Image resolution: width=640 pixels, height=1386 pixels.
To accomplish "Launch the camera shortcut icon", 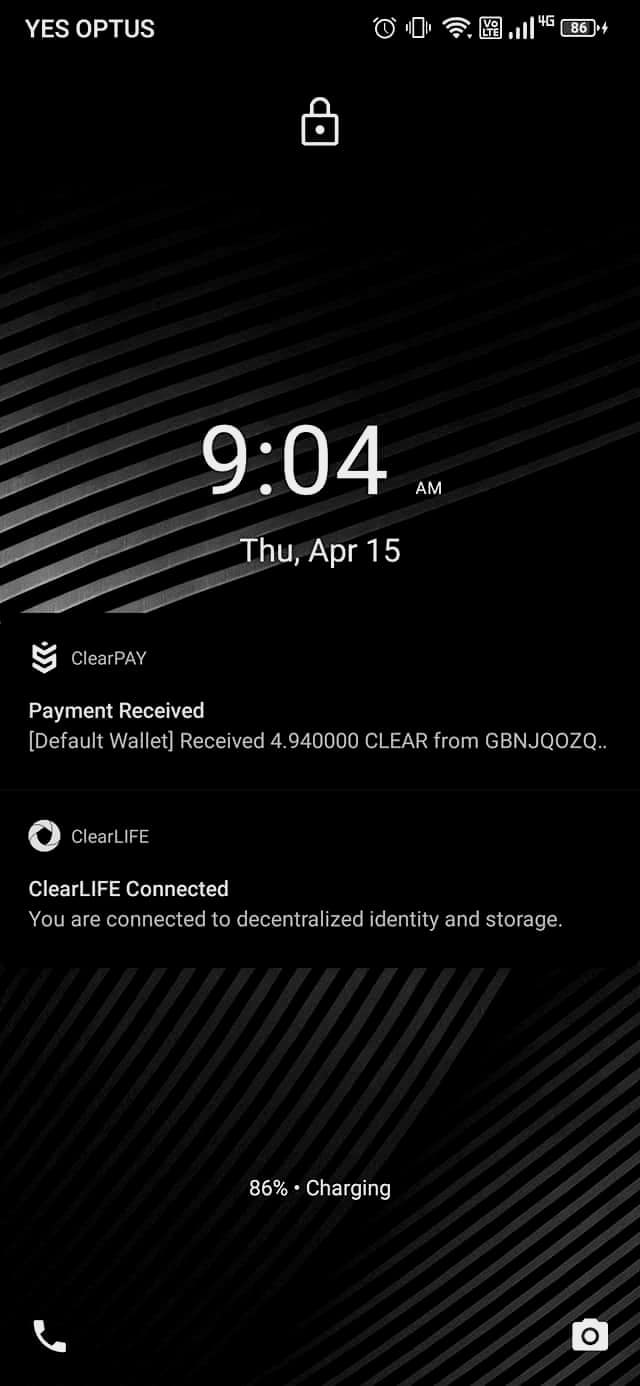I will pos(590,1335).
